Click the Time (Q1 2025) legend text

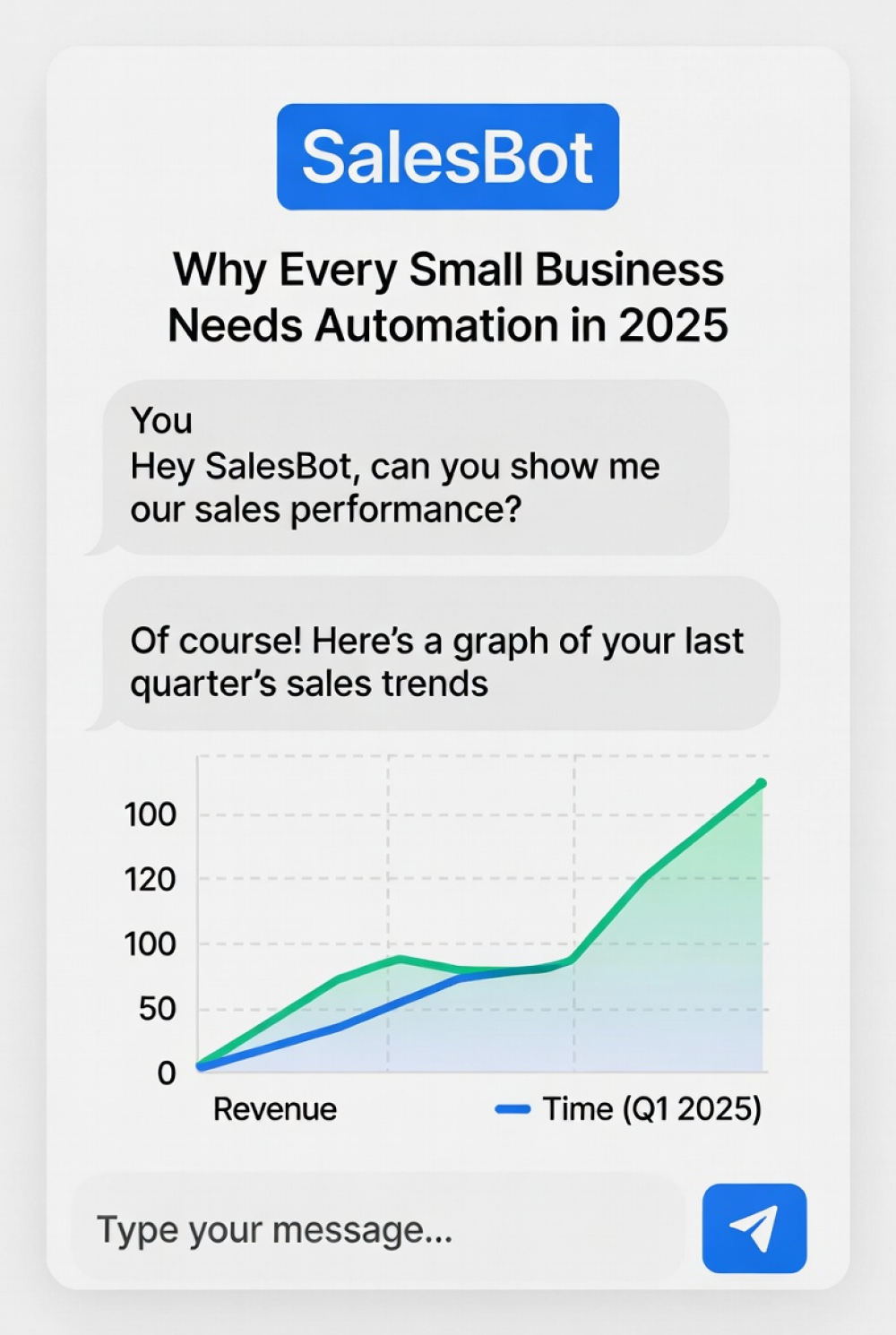coord(652,1109)
